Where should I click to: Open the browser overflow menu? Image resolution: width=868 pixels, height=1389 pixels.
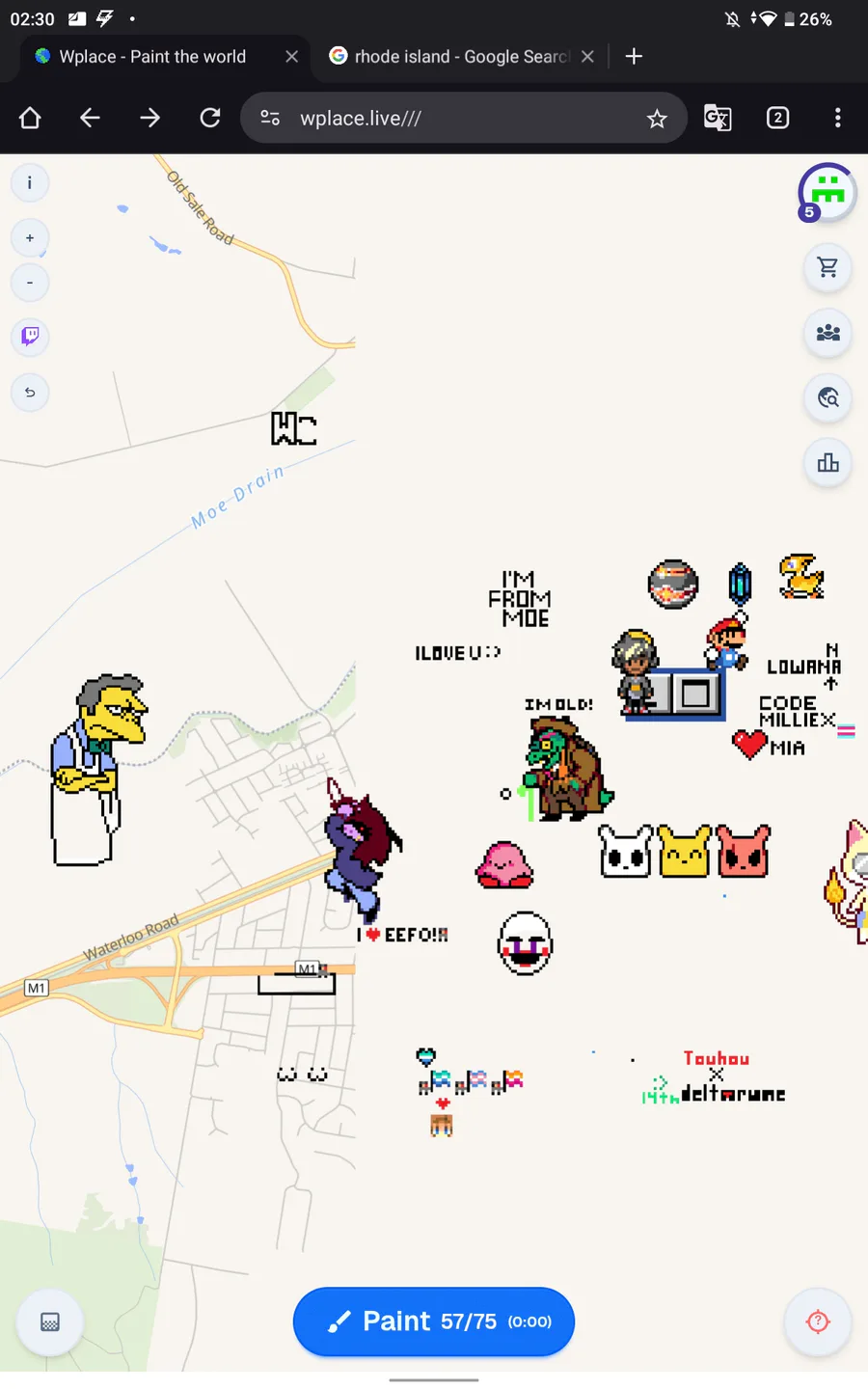837,118
